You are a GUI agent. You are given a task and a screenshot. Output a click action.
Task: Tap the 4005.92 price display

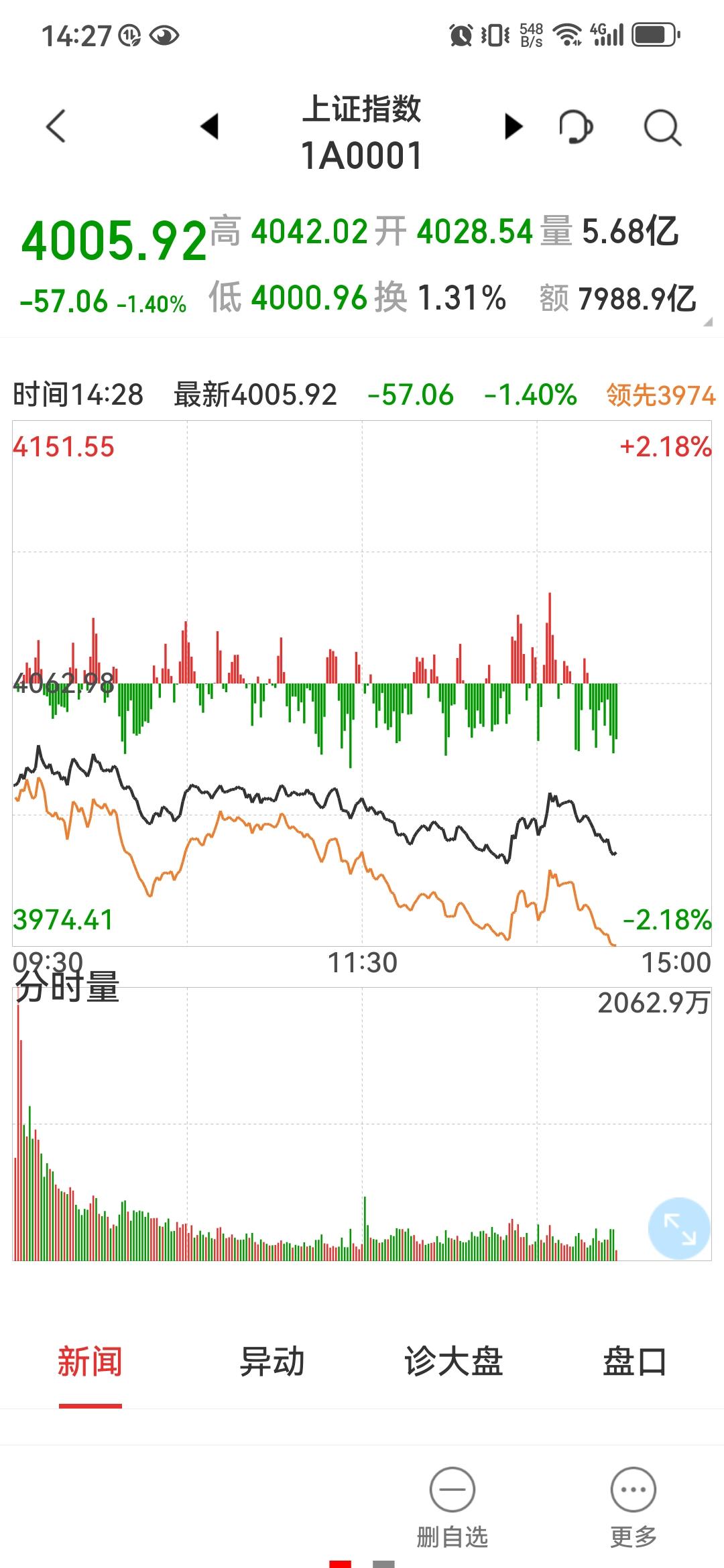point(114,238)
